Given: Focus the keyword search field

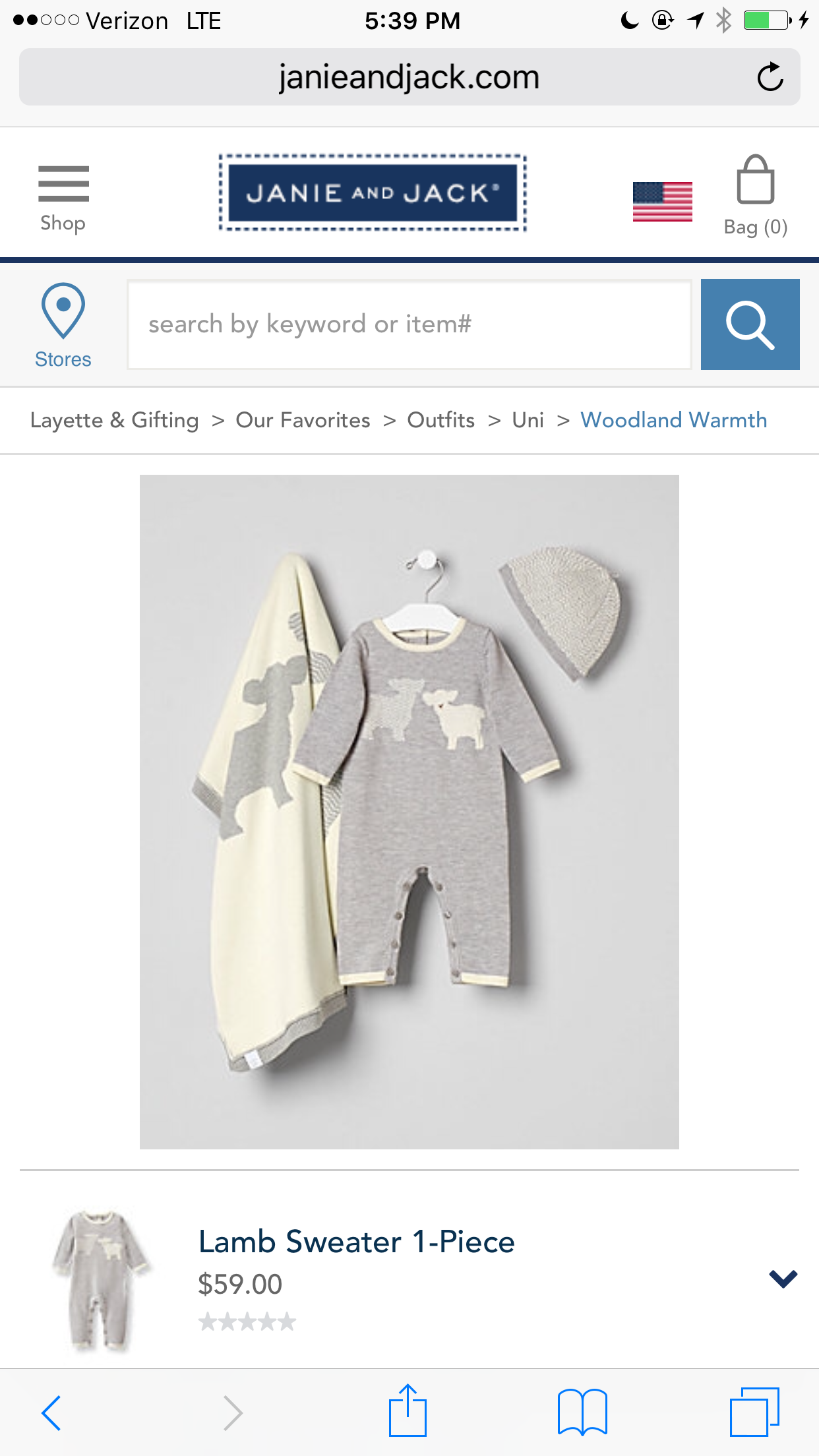Looking at the screenshot, I should tap(409, 324).
